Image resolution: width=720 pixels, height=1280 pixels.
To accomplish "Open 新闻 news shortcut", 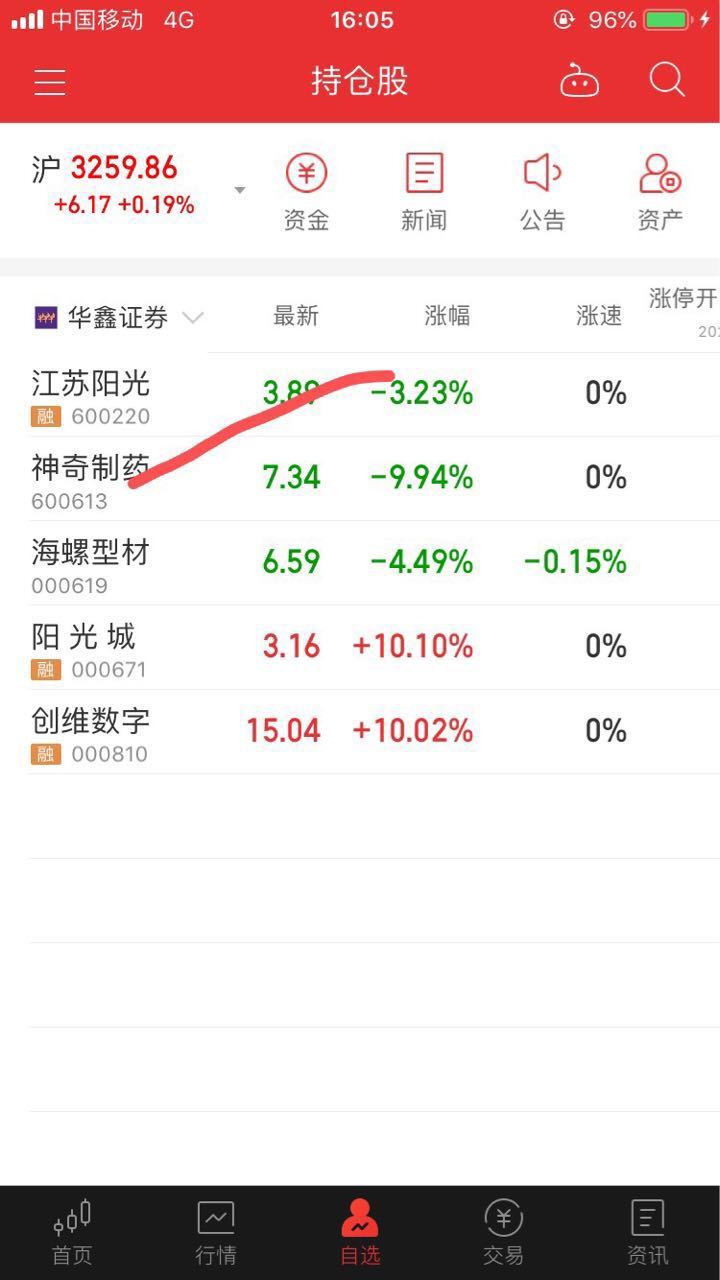I will tap(424, 193).
